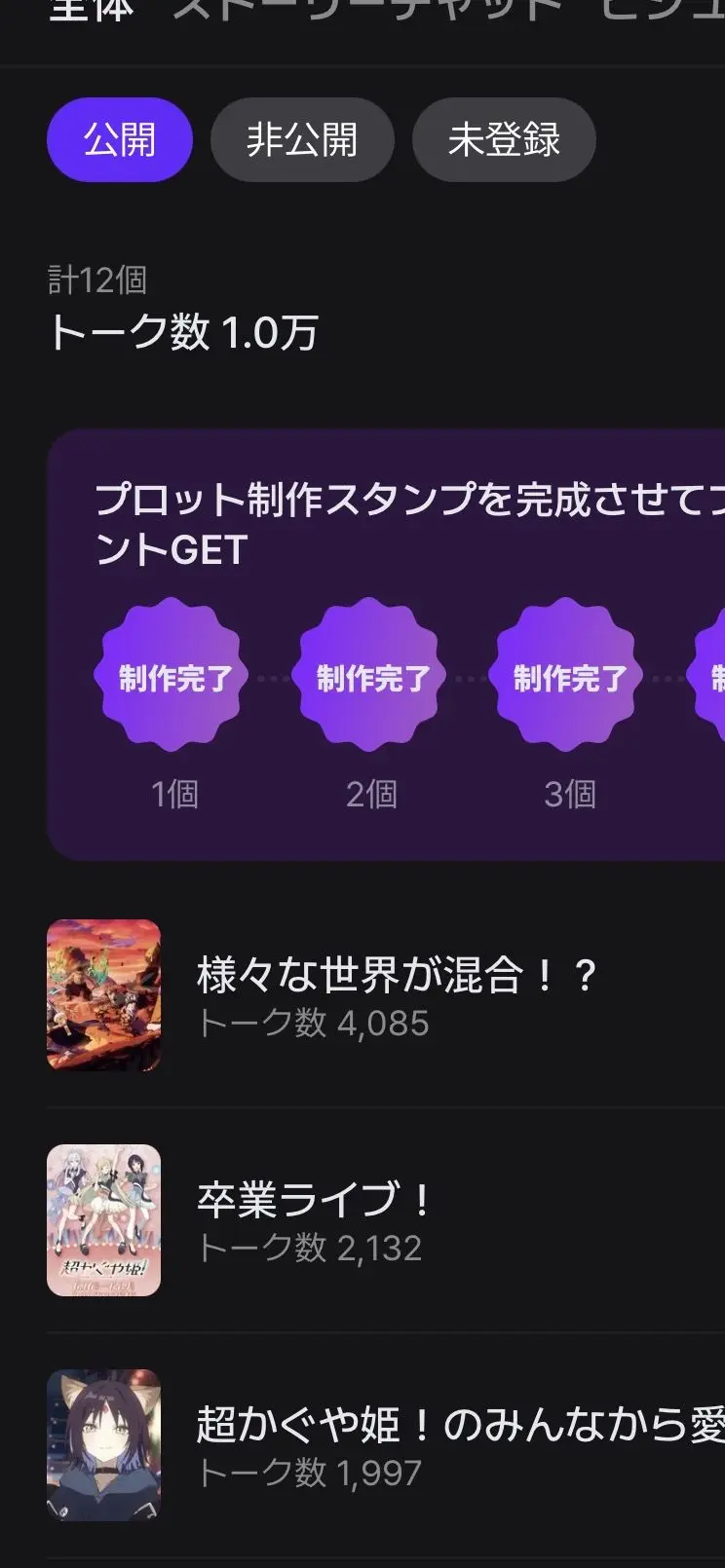Viewport: 725px width, 1568px height.
Task: Show the 未登録 filter chip
Action: [504, 140]
